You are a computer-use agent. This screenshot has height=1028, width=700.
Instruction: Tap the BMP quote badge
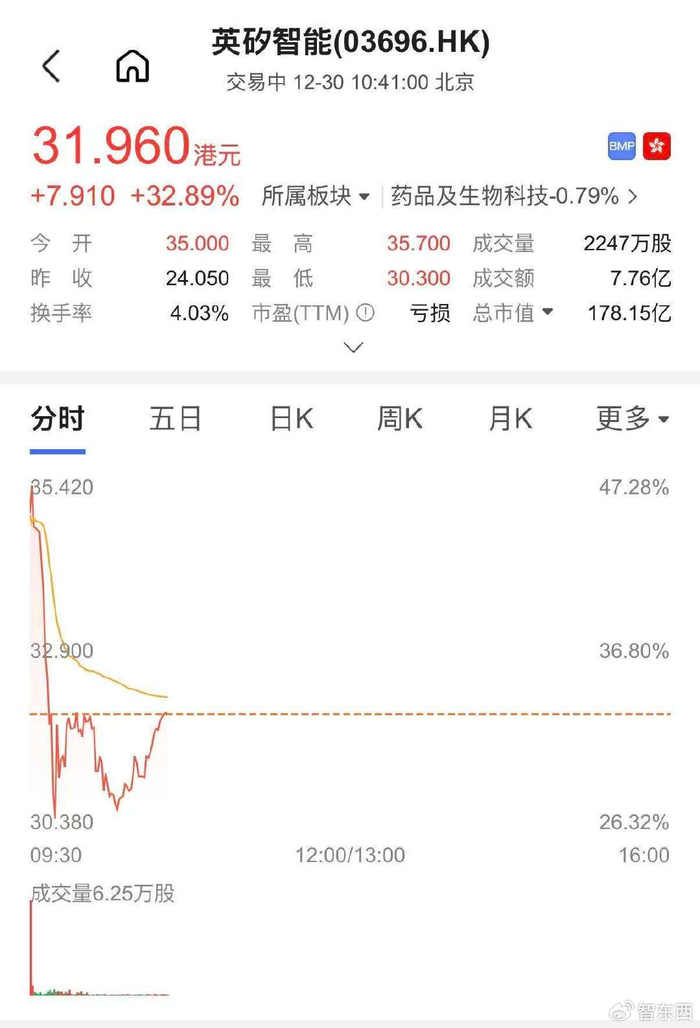tap(622, 146)
